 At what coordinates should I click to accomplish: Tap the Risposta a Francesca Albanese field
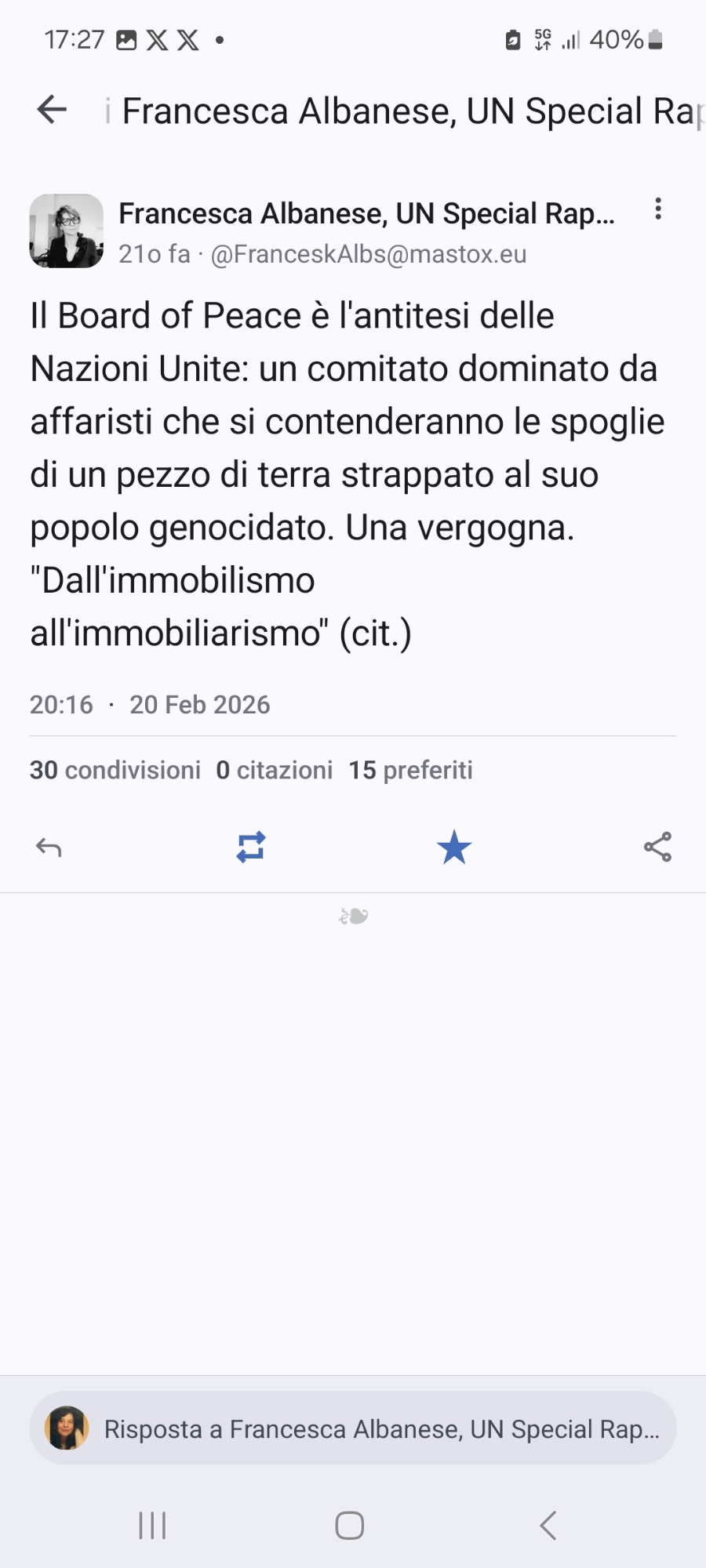(380, 1428)
